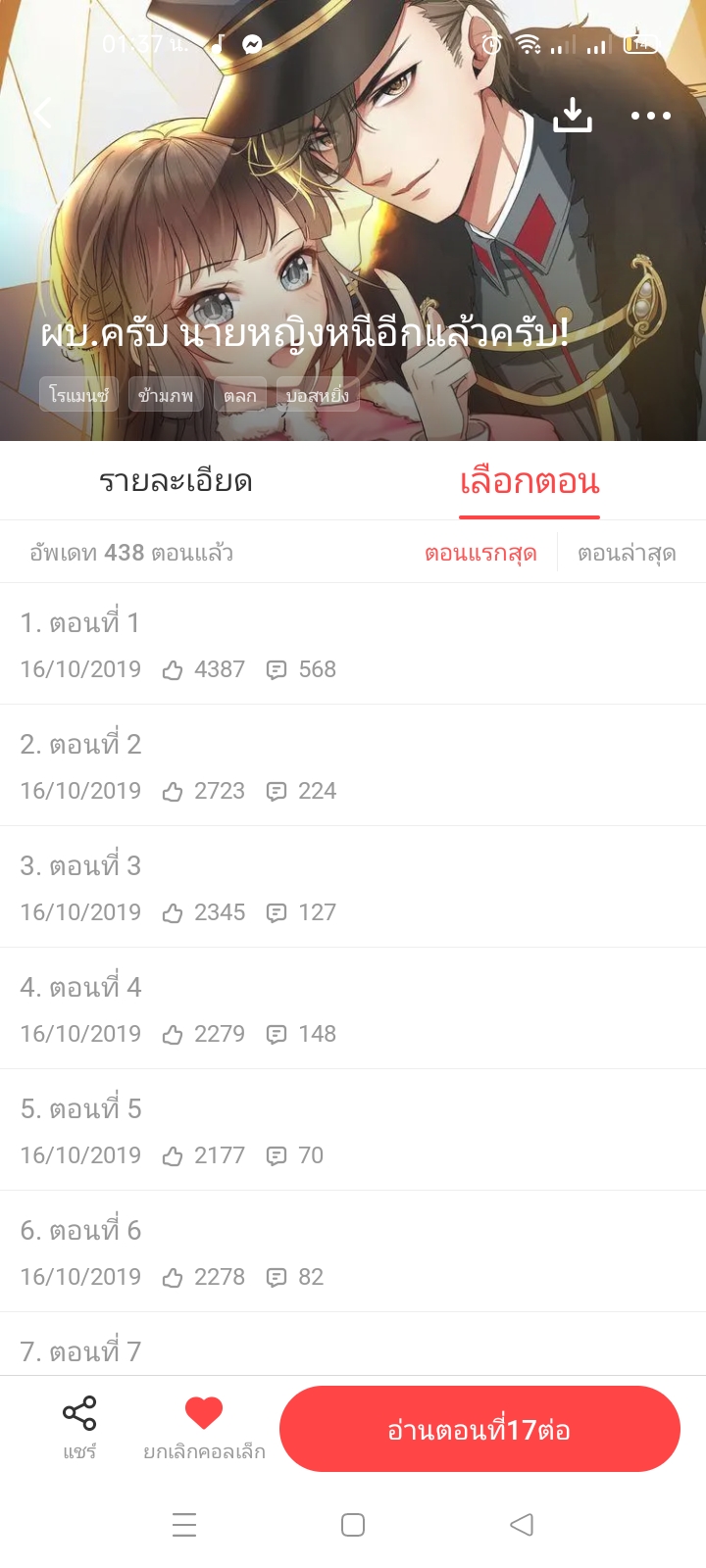Open chapter ตอนที่ 6
Image resolution: width=706 pixels, height=1568 pixels.
pos(353,1251)
